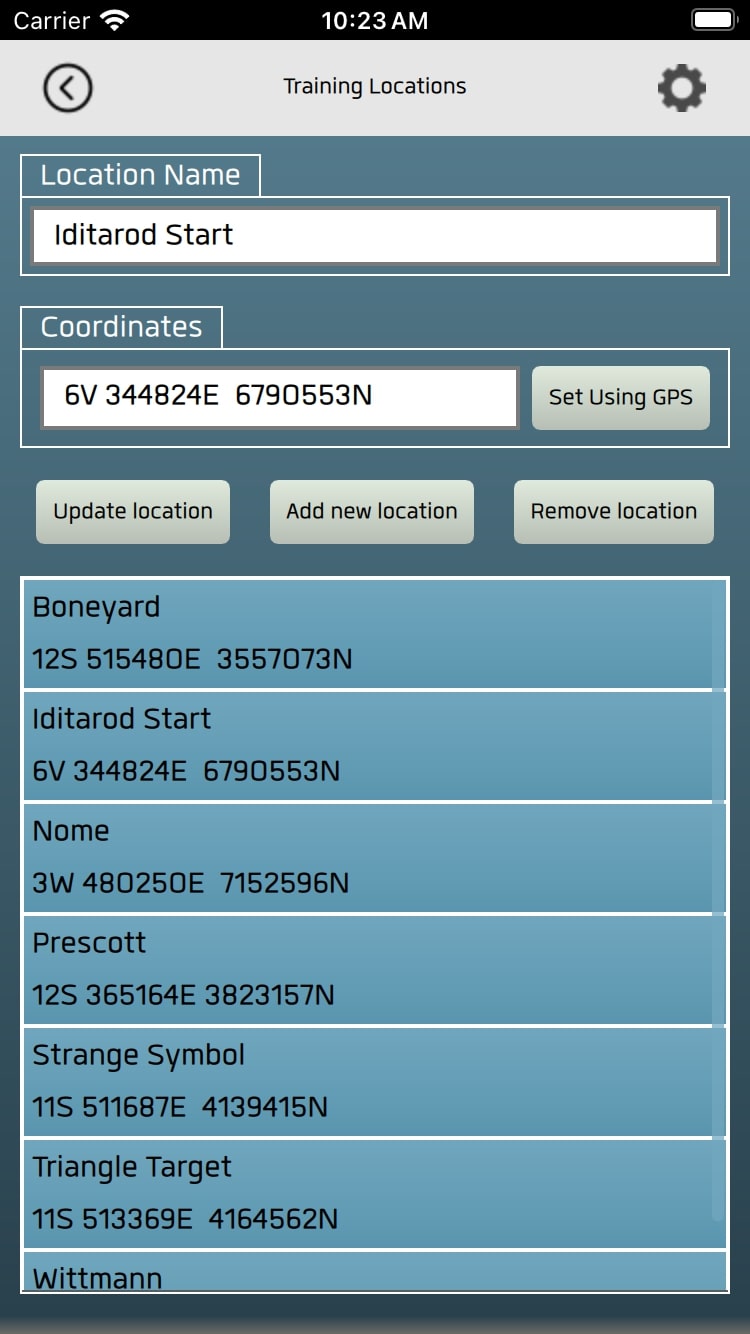Select the Boneyard location row
This screenshot has width=750, height=1334.
coord(374,634)
